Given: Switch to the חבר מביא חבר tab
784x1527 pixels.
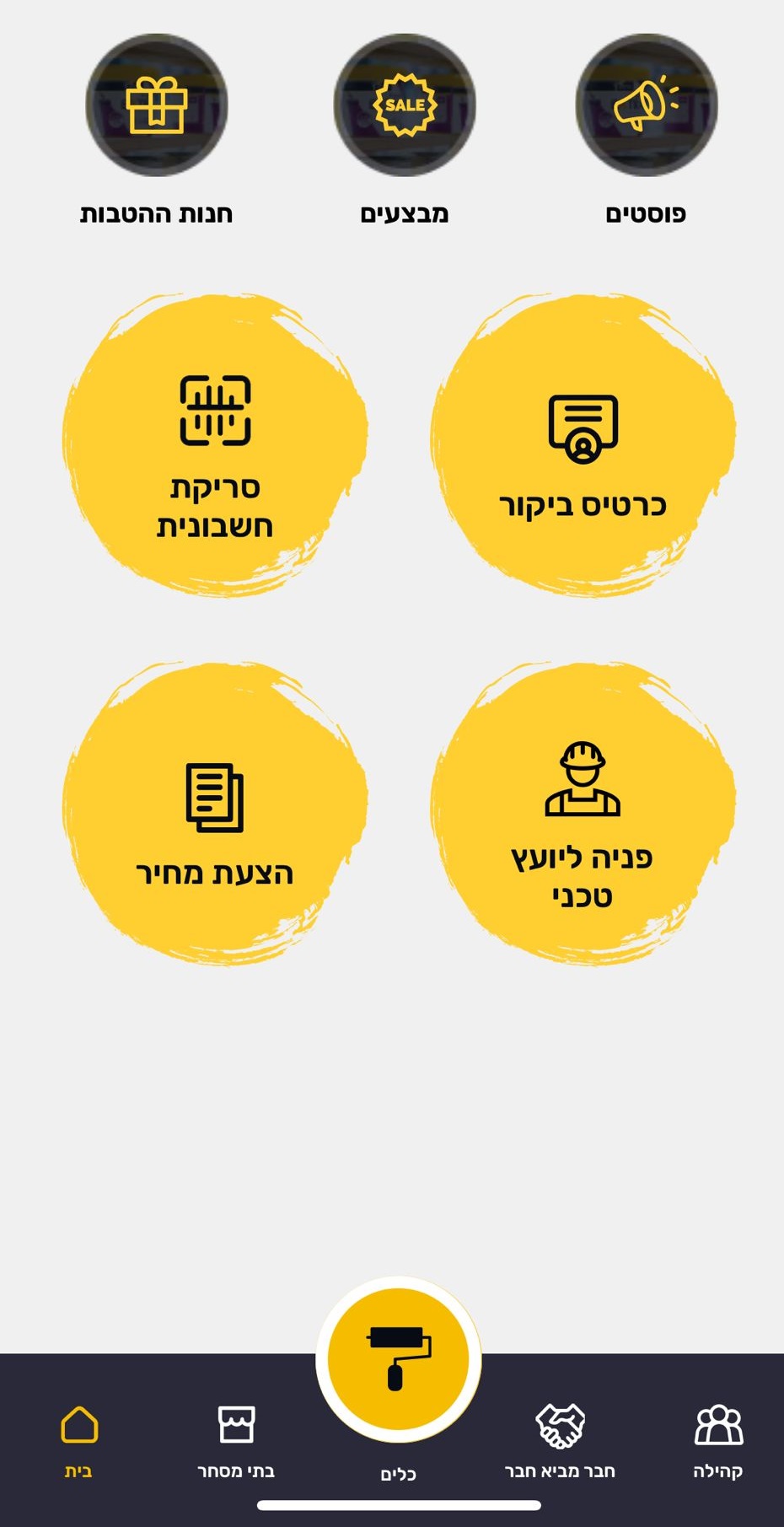Looking at the screenshot, I should click(x=560, y=1442).
